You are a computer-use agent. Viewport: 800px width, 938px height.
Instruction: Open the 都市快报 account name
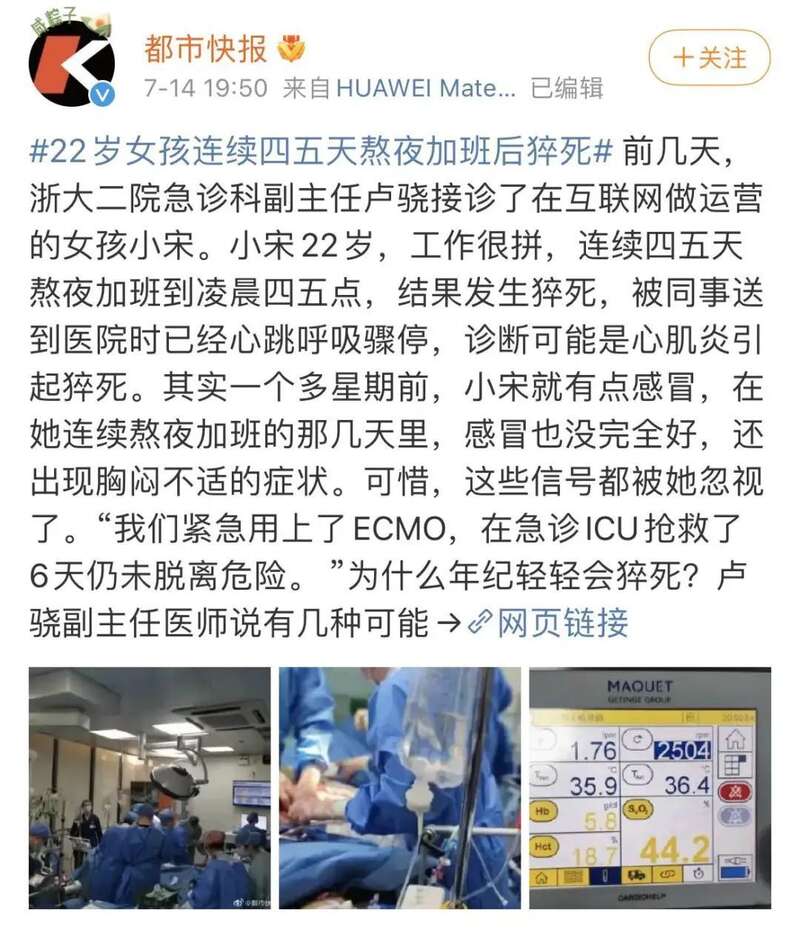click(x=205, y=48)
